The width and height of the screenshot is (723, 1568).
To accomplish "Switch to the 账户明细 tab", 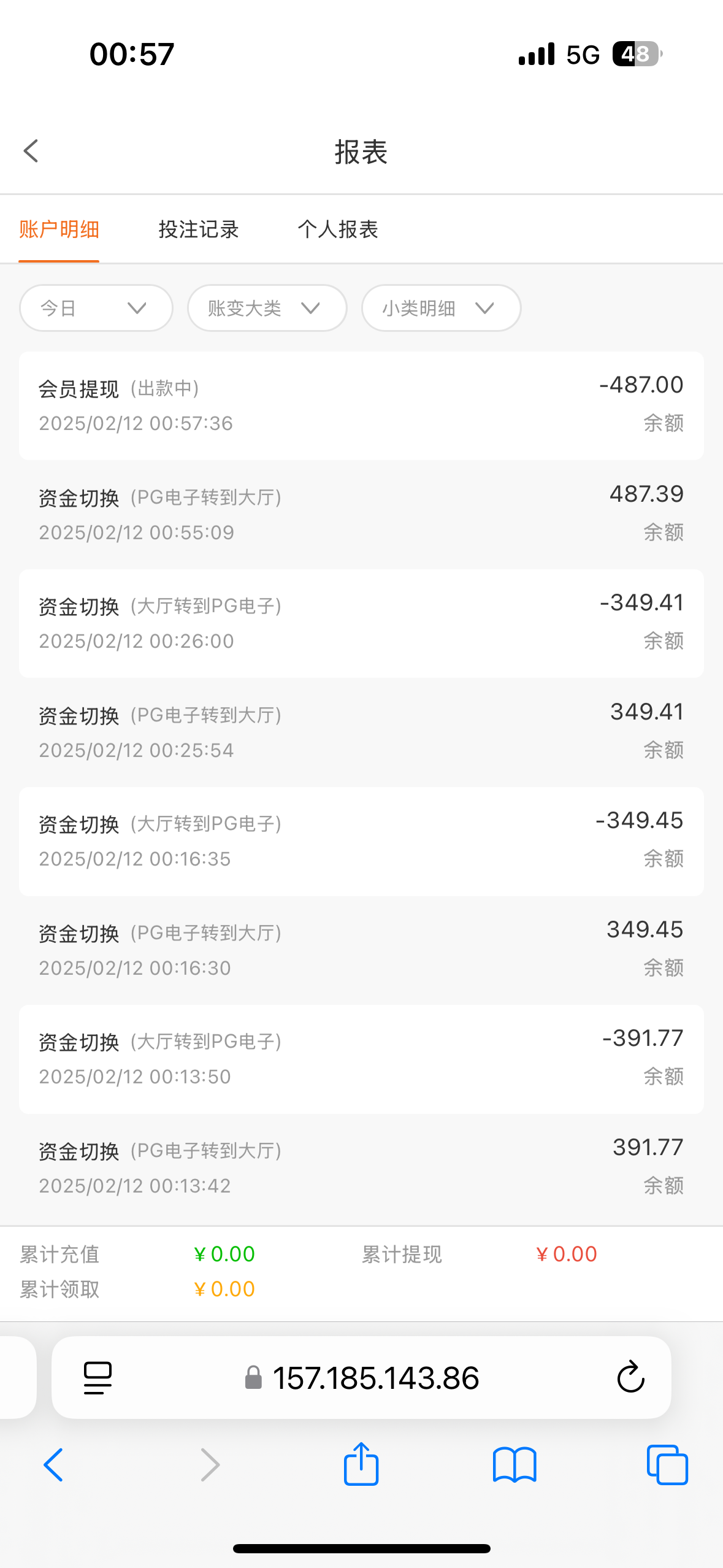I will click(59, 229).
